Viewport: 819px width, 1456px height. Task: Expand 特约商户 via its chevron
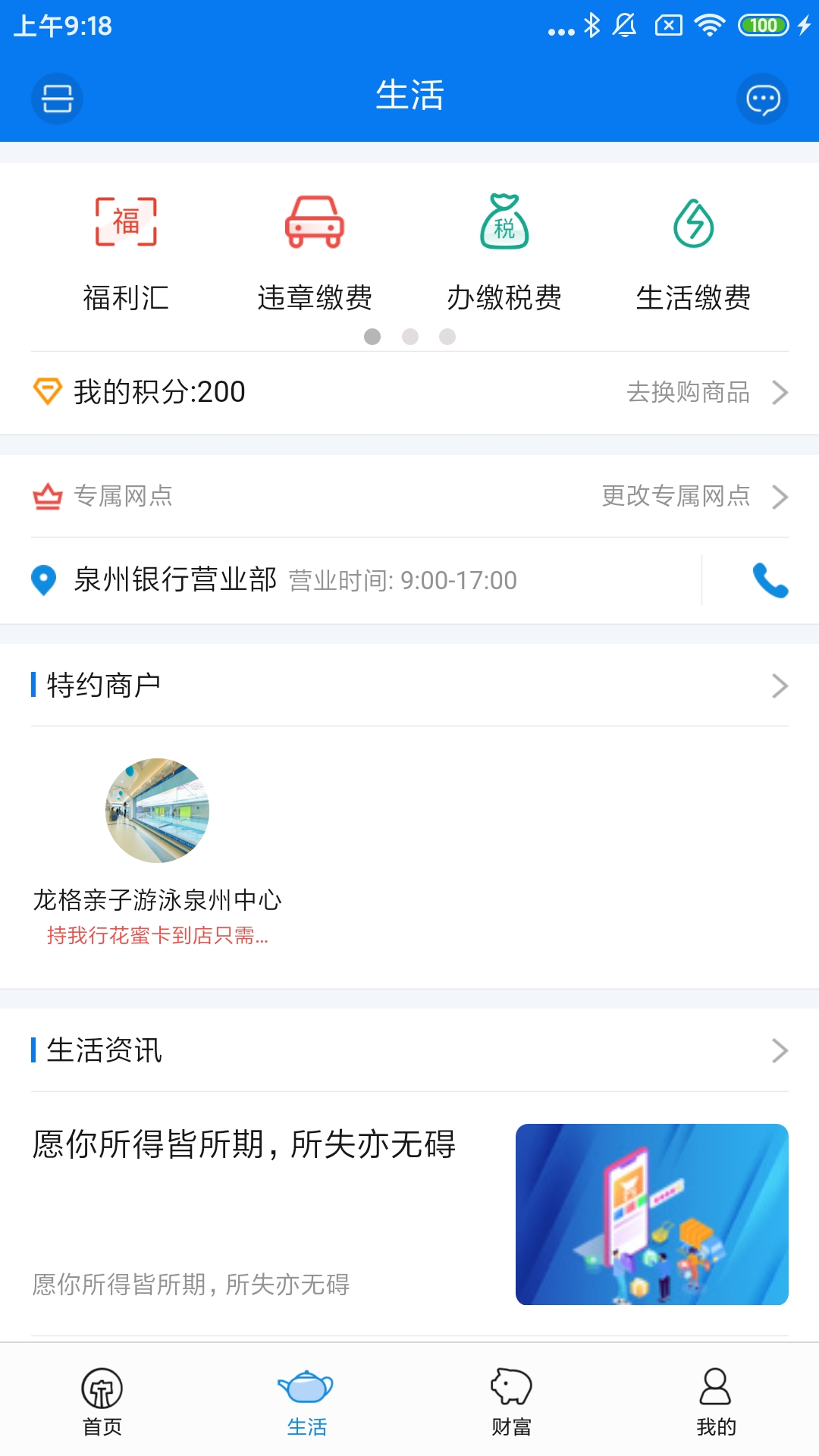click(780, 686)
